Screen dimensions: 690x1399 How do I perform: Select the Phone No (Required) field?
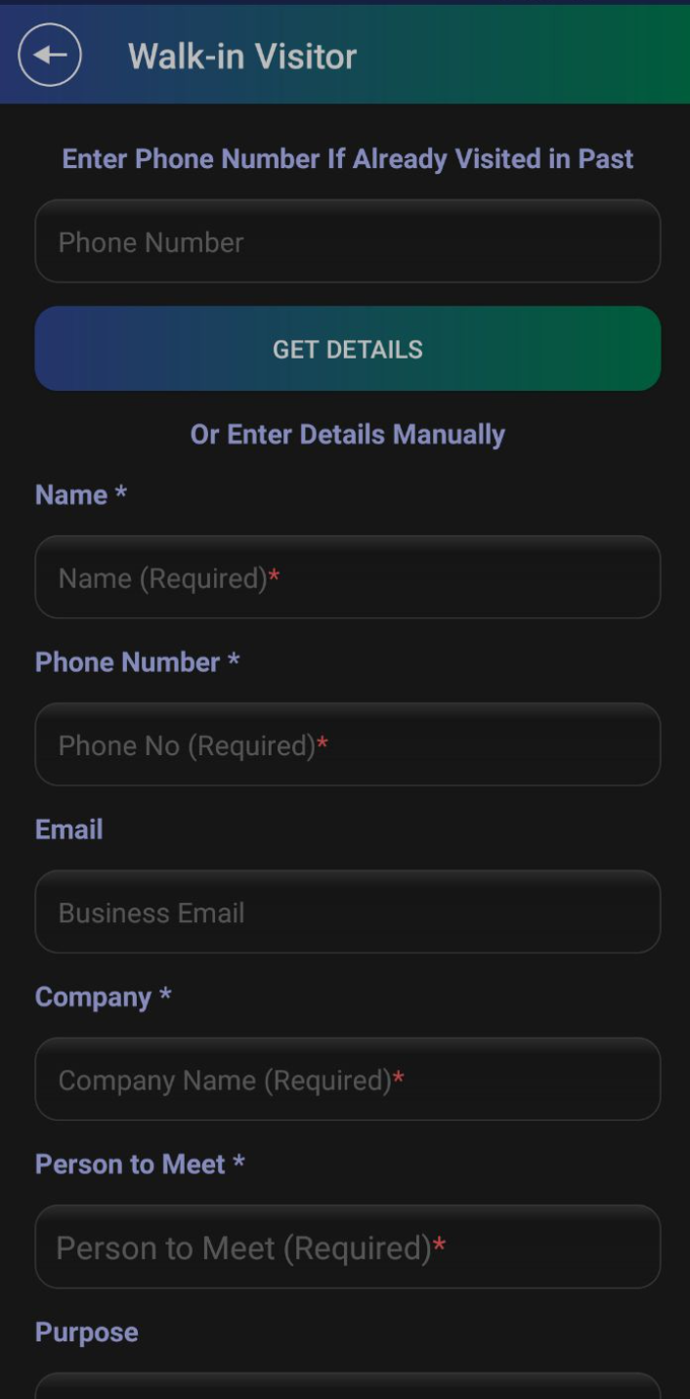tap(347, 744)
